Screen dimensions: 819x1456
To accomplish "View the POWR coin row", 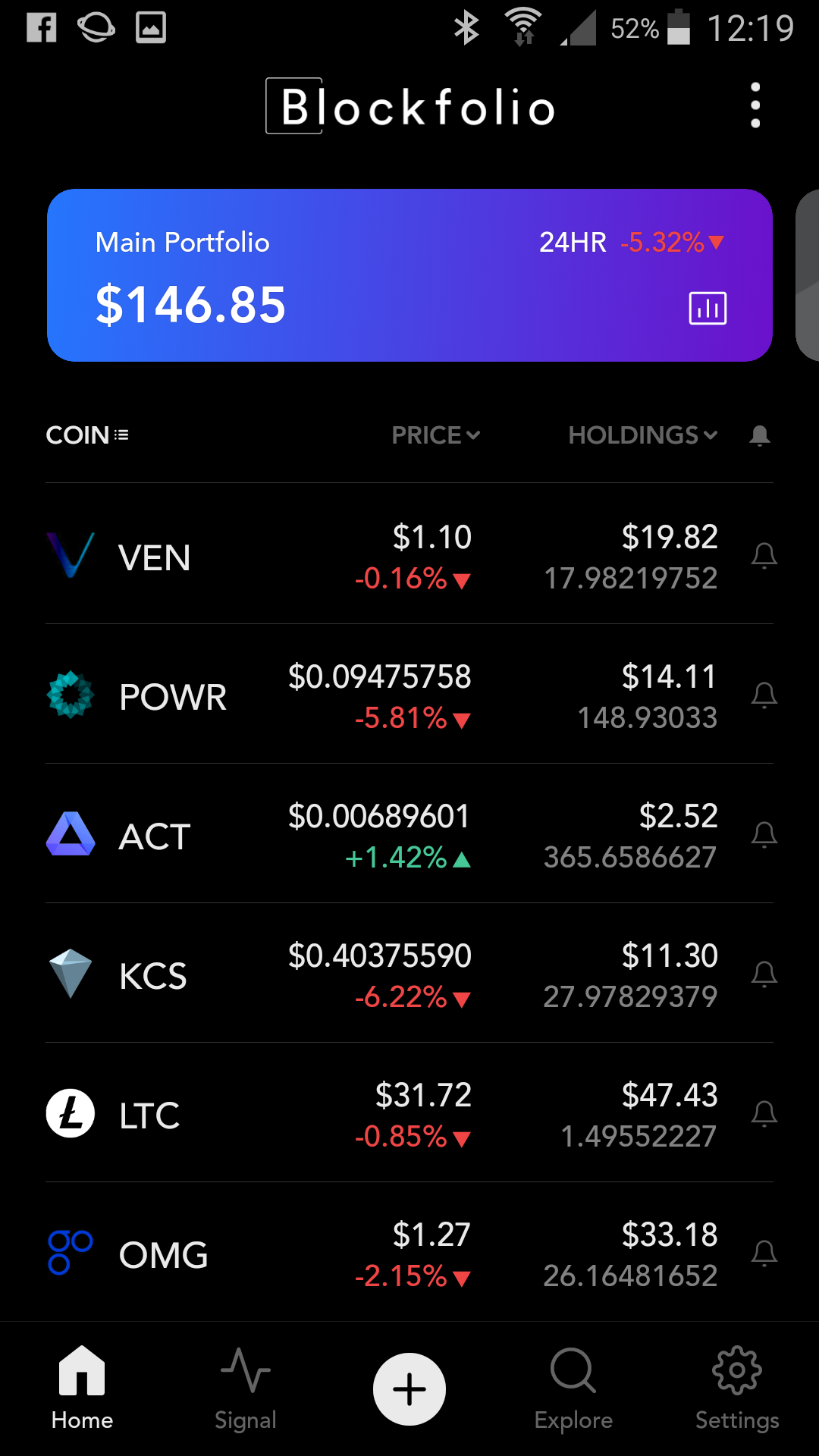I will click(x=173, y=697).
